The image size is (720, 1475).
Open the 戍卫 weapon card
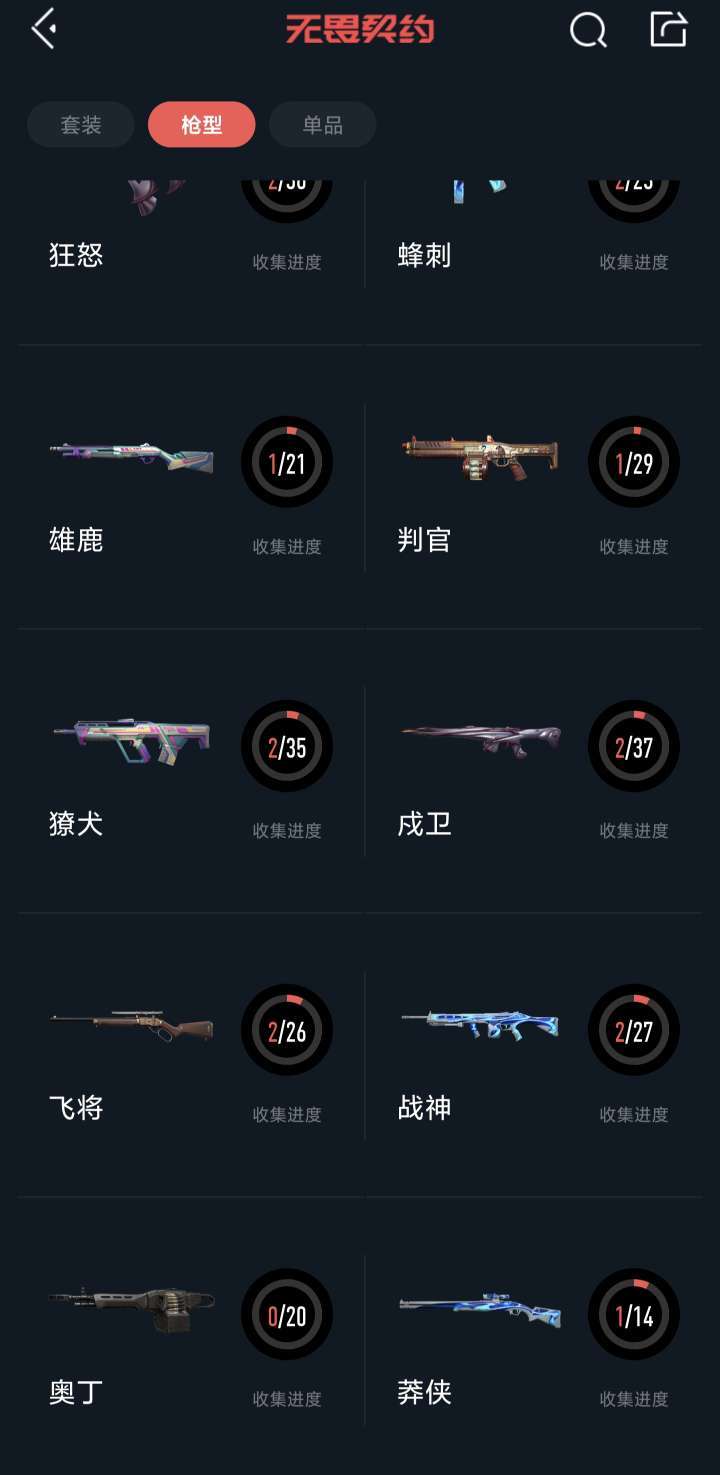[534, 771]
